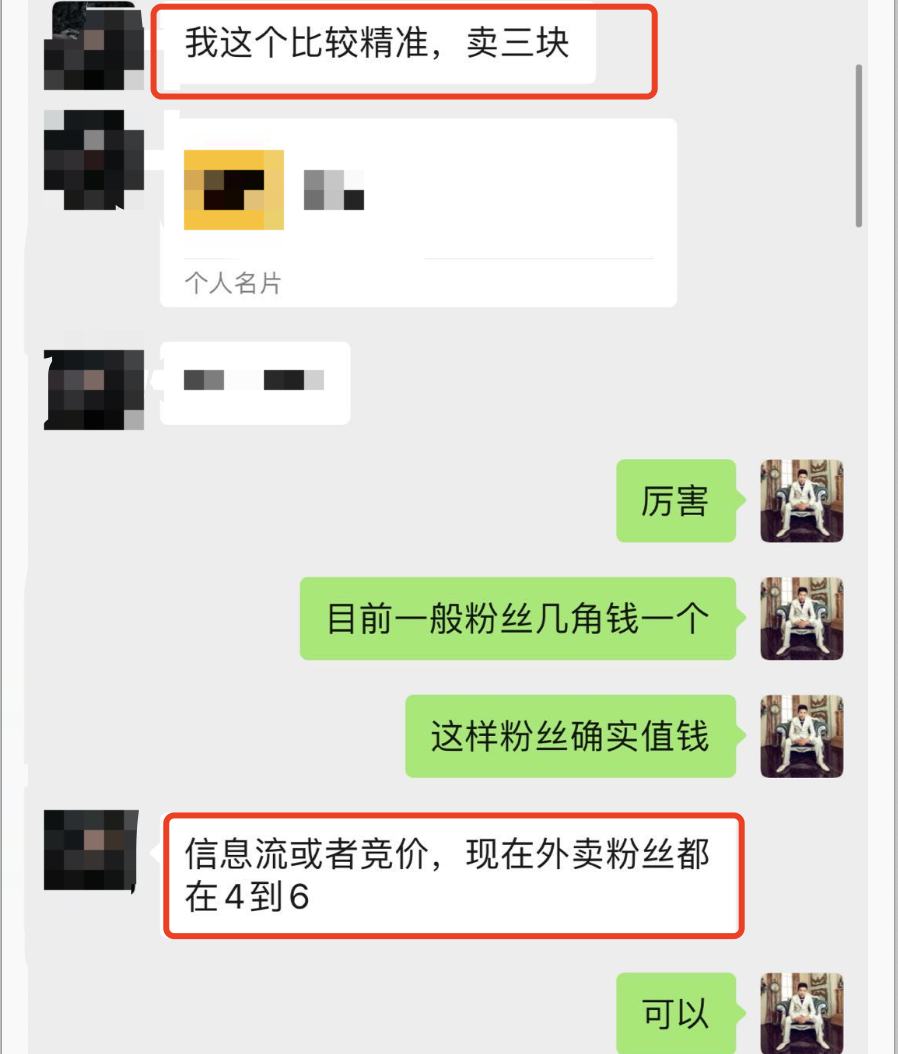This screenshot has height=1054, width=898.
Task: Open sender's avatar beside the 厉害 message
Action: click(801, 500)
